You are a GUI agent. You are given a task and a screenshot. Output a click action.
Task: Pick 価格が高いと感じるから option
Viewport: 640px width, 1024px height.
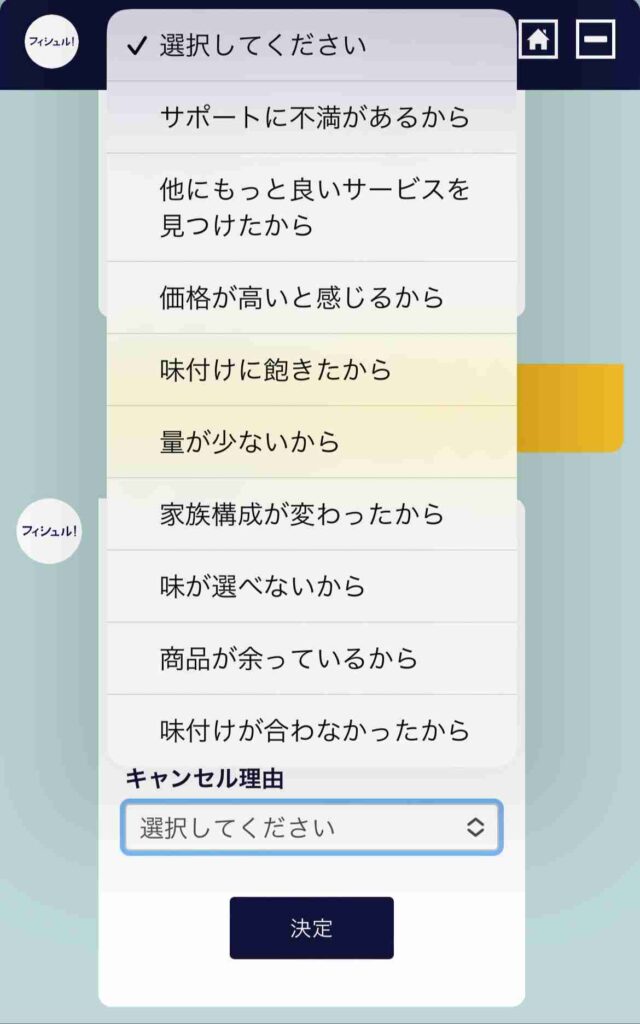pos(311,298)
